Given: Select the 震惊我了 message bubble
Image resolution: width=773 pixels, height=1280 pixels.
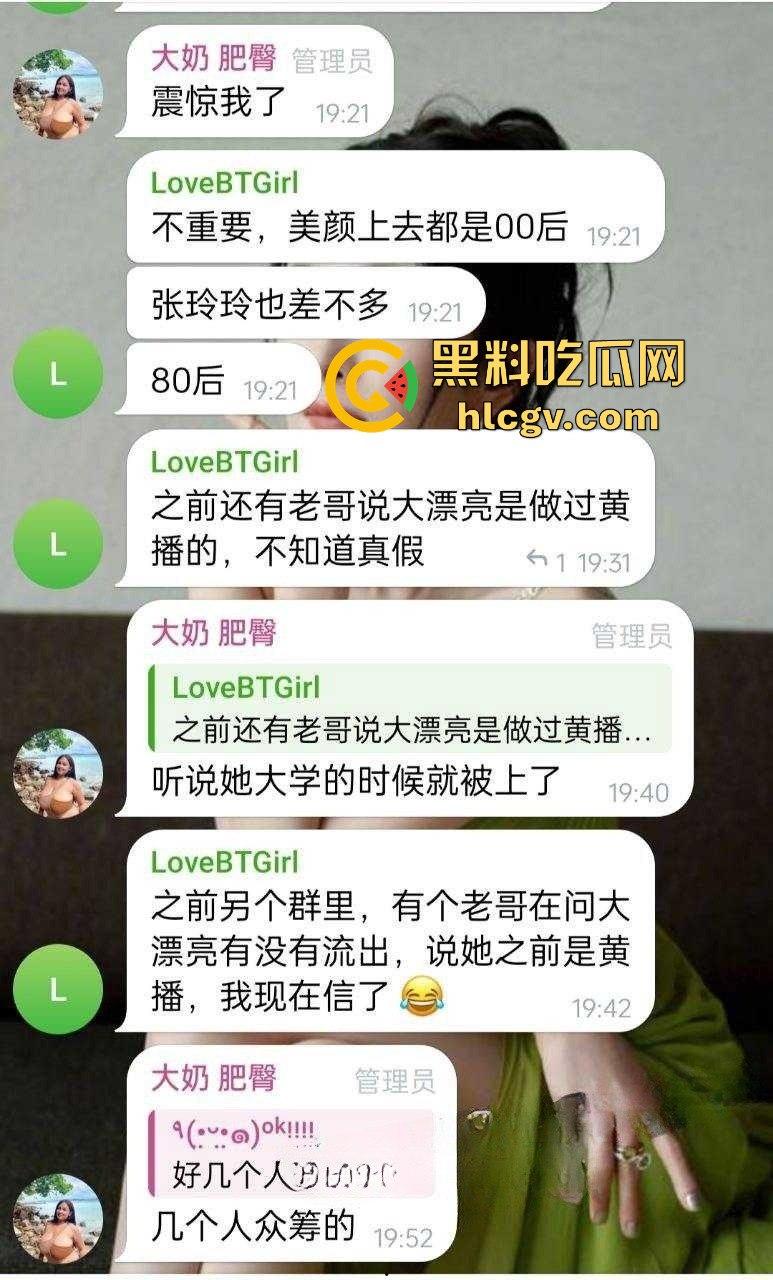Looking at the screenshot, I should (x=215, y=103).
